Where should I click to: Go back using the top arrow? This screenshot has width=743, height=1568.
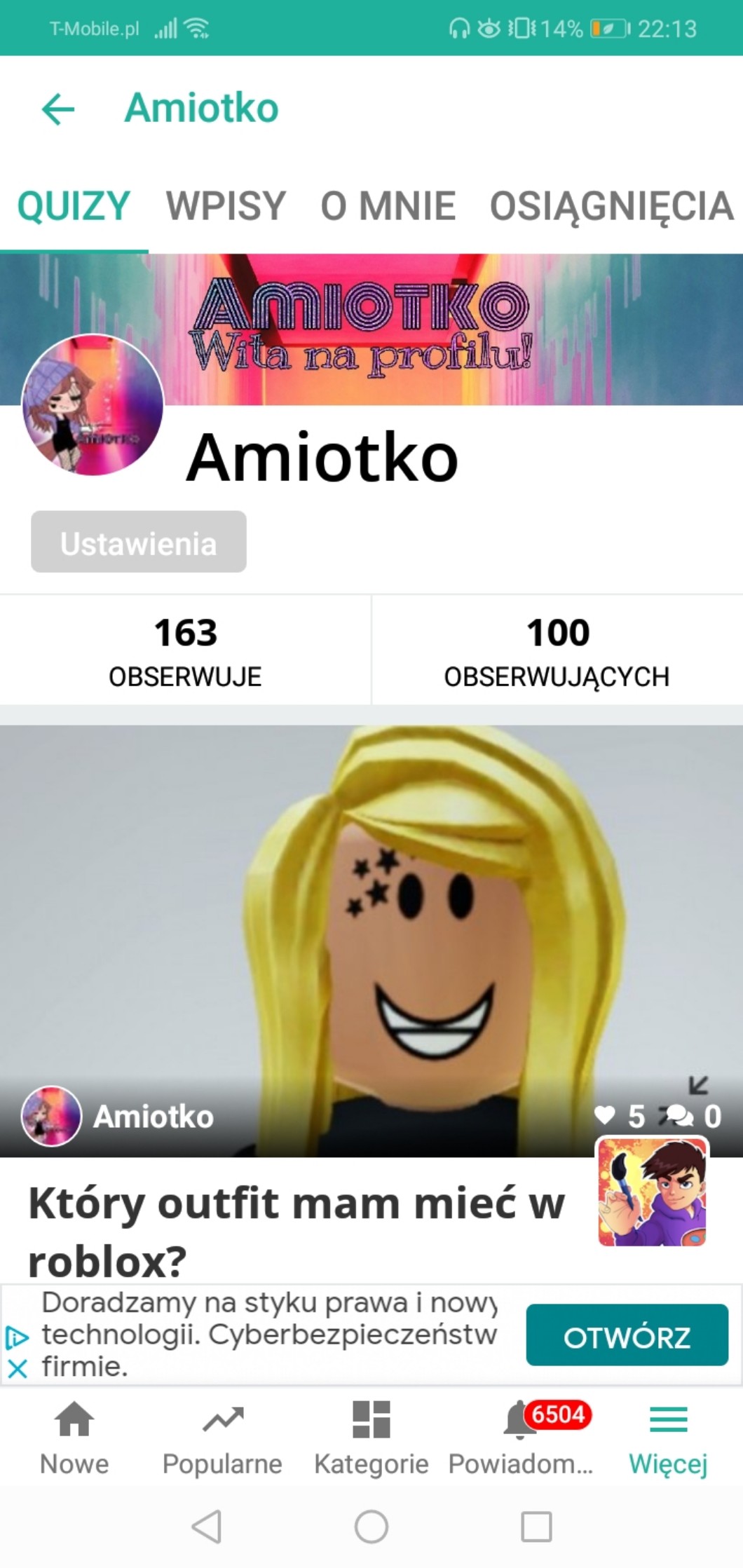coord(58,109)
